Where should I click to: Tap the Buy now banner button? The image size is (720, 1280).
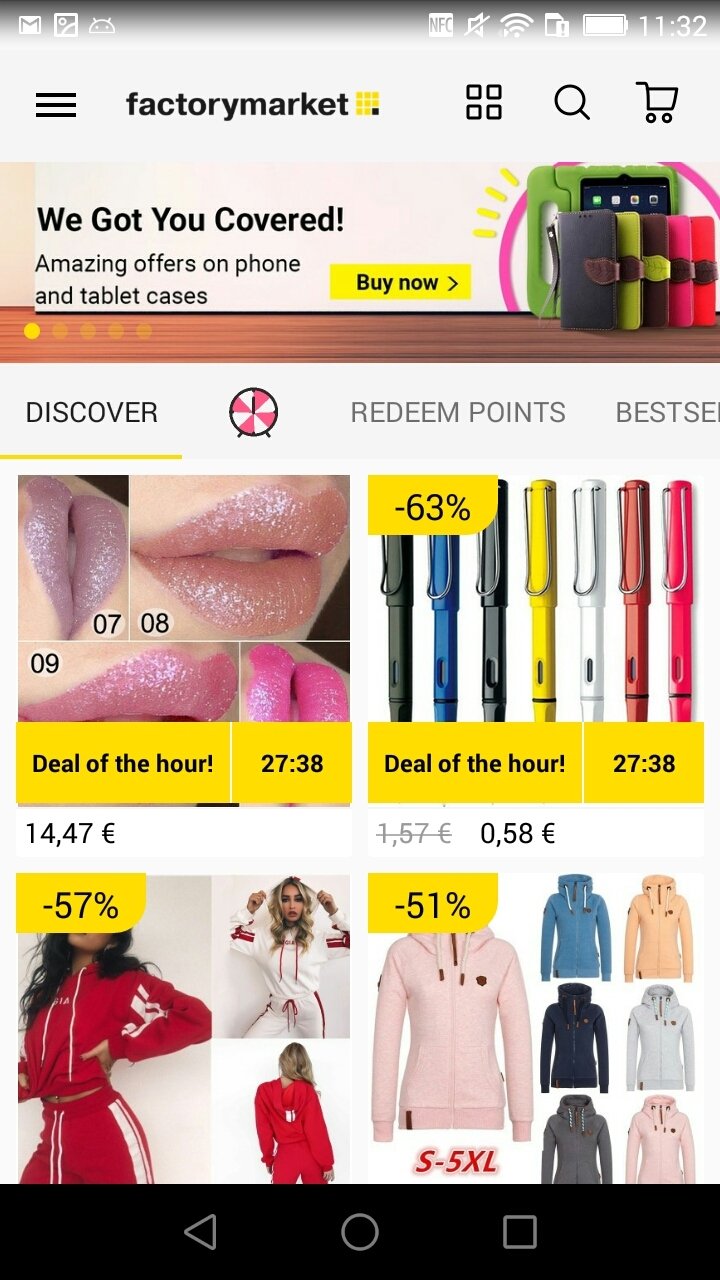point(400,283)
